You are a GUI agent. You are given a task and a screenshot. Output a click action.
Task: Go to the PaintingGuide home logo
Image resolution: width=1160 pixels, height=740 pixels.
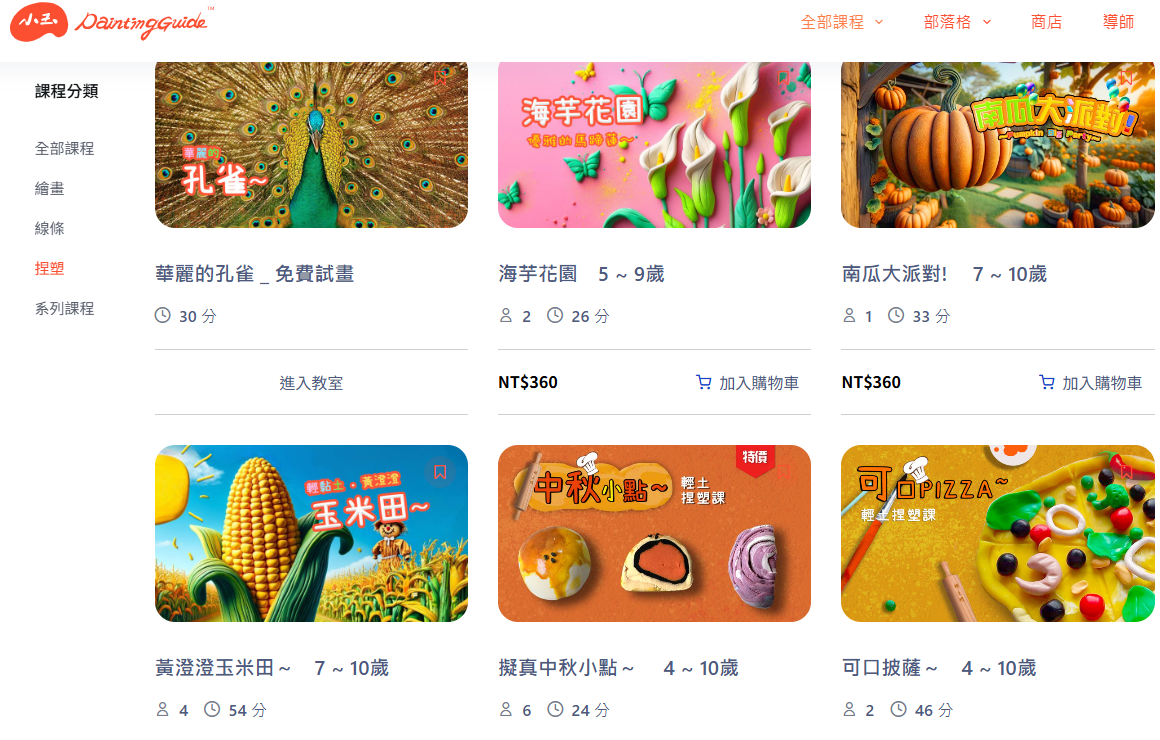pyautogui.click(x=110, y=22)
